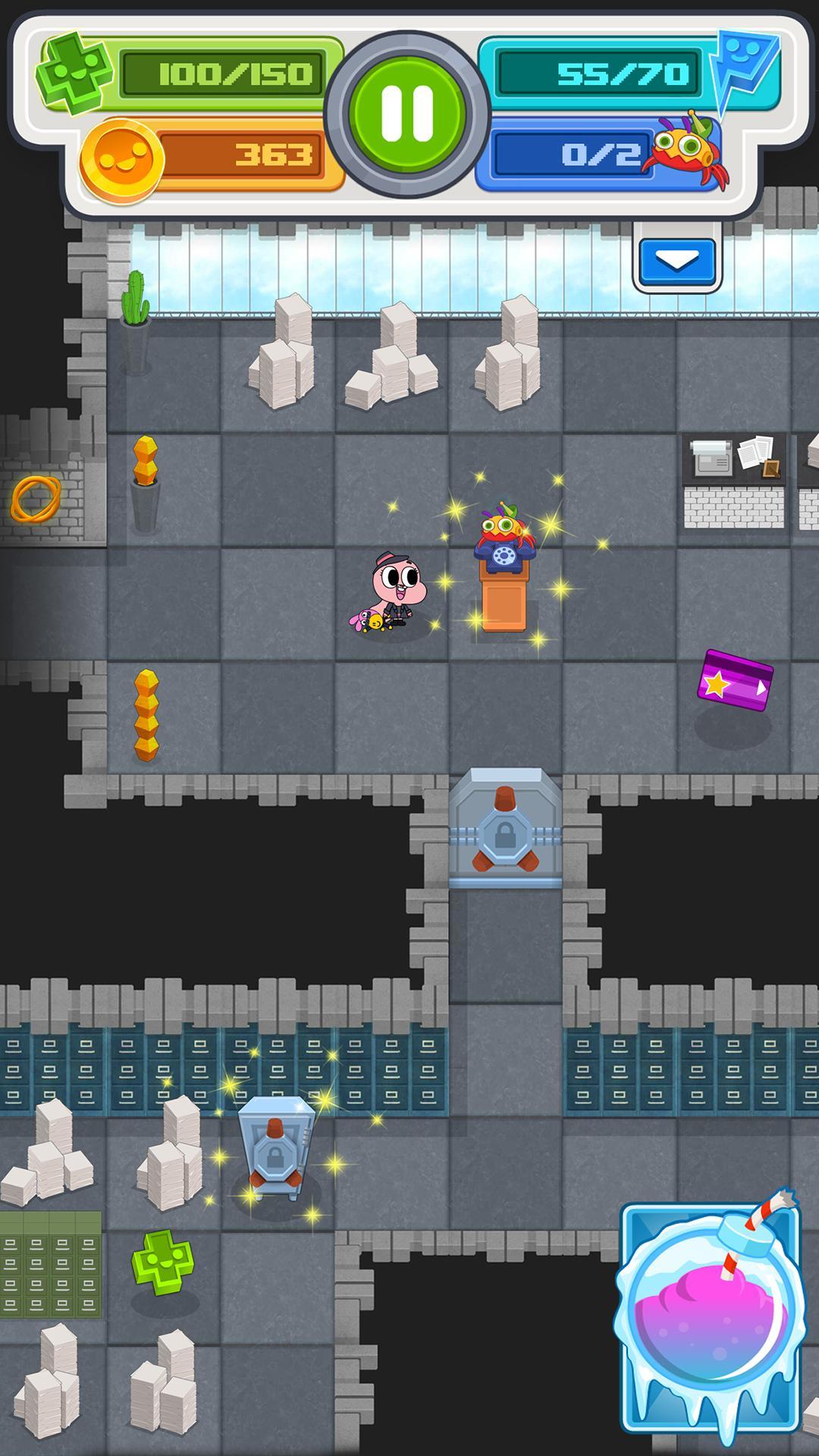Tap the sparkling locked safe
The image size is (819, 1456).
(x=275, y=1147)
